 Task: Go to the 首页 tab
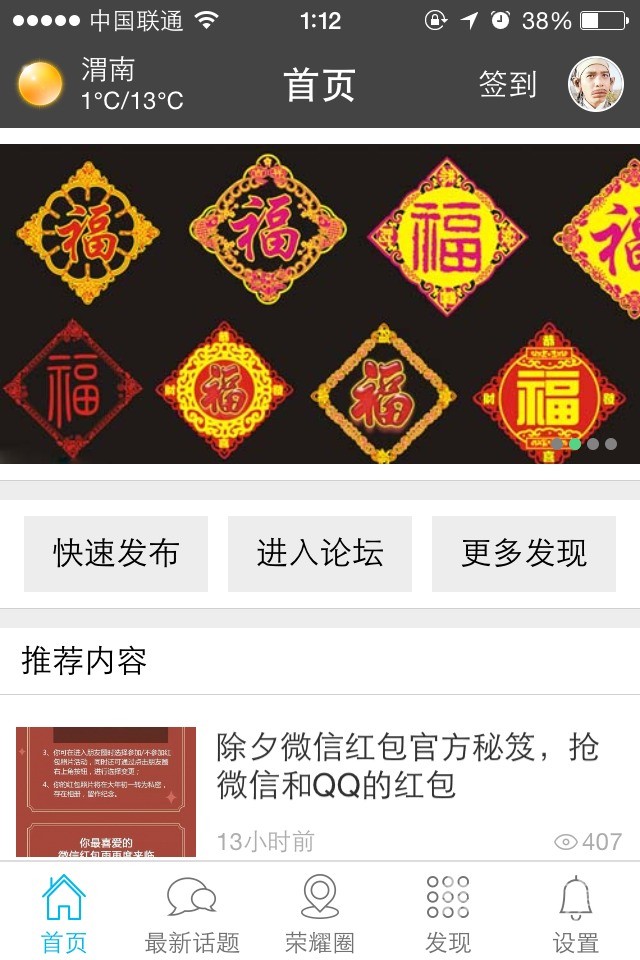(64, 912)
